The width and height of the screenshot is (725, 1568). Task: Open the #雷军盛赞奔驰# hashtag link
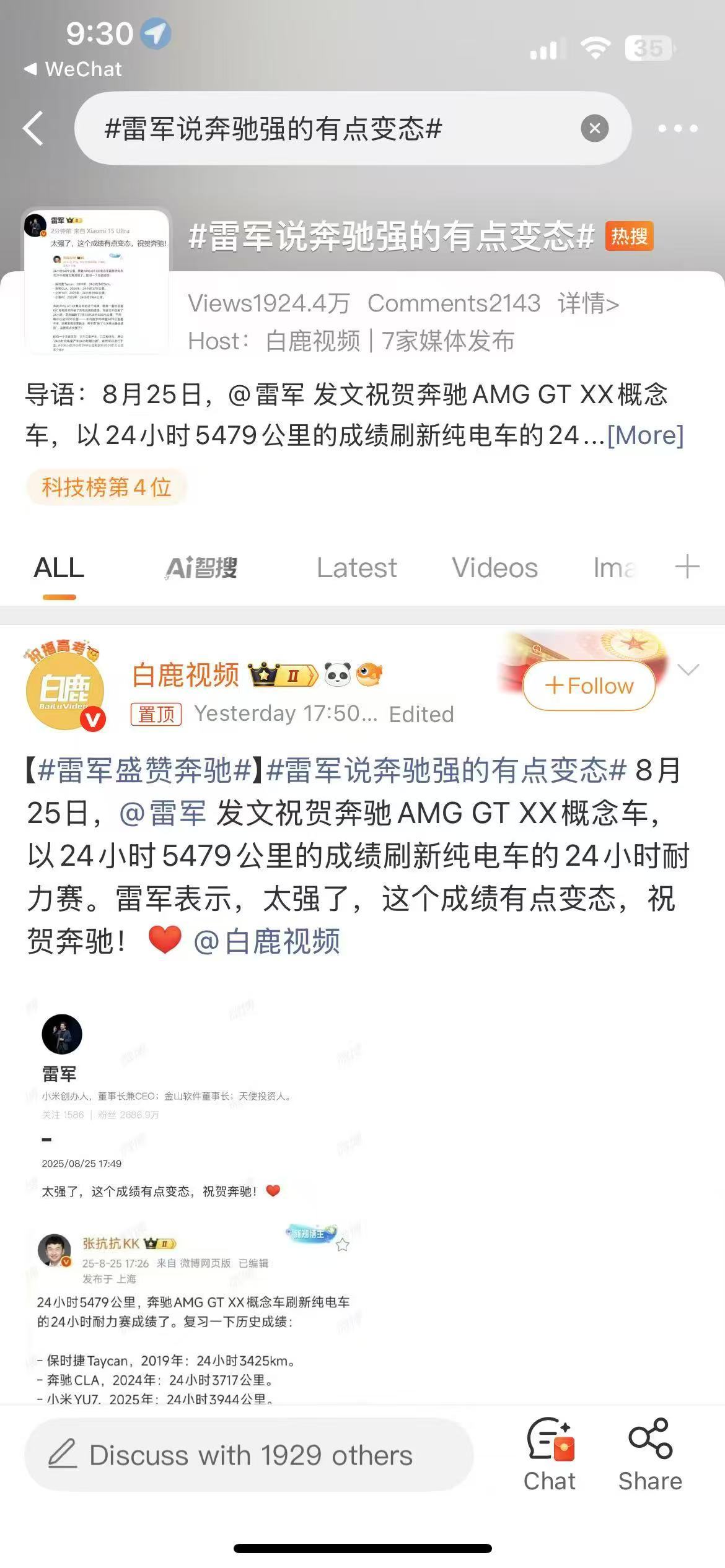point(144,771)
